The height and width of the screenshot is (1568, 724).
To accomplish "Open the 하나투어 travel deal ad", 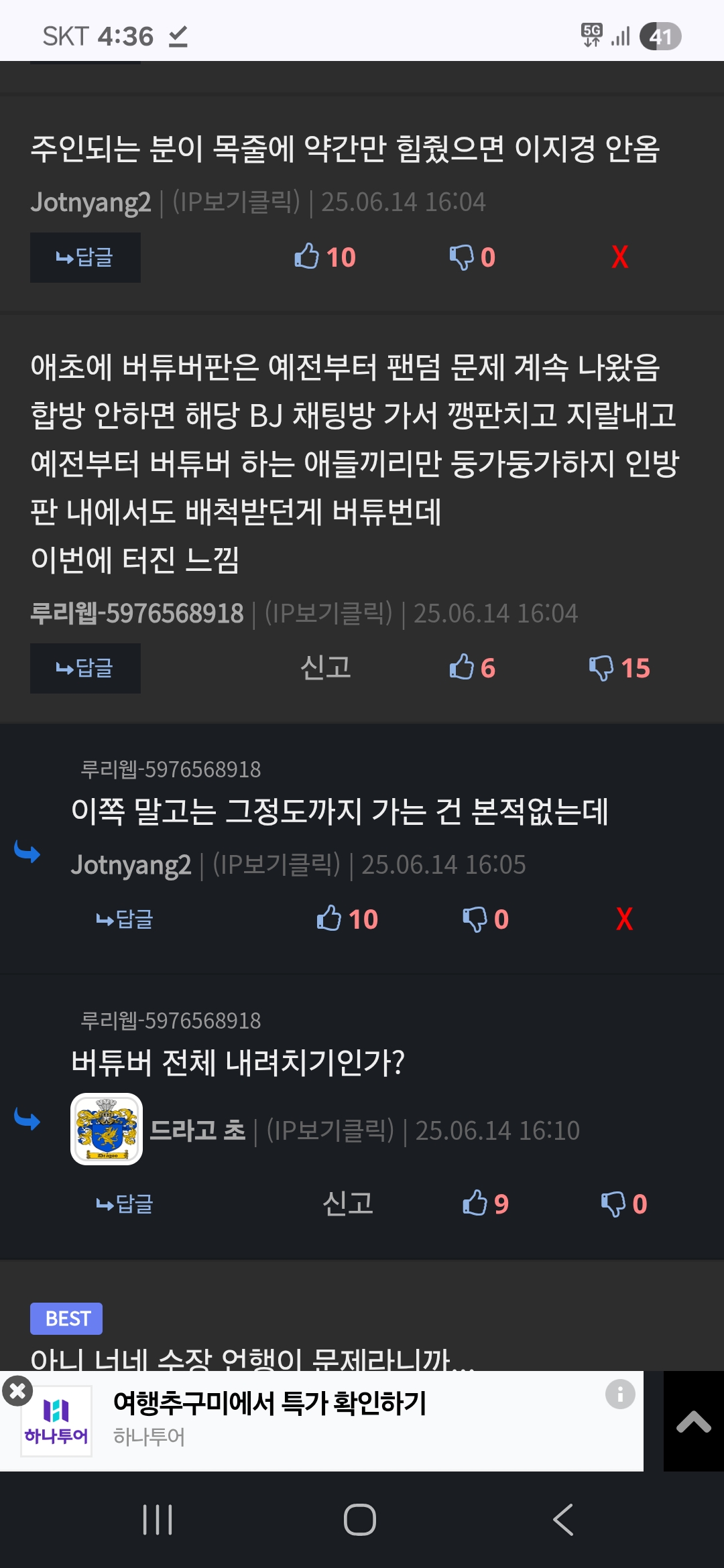I will point(322,1421).
